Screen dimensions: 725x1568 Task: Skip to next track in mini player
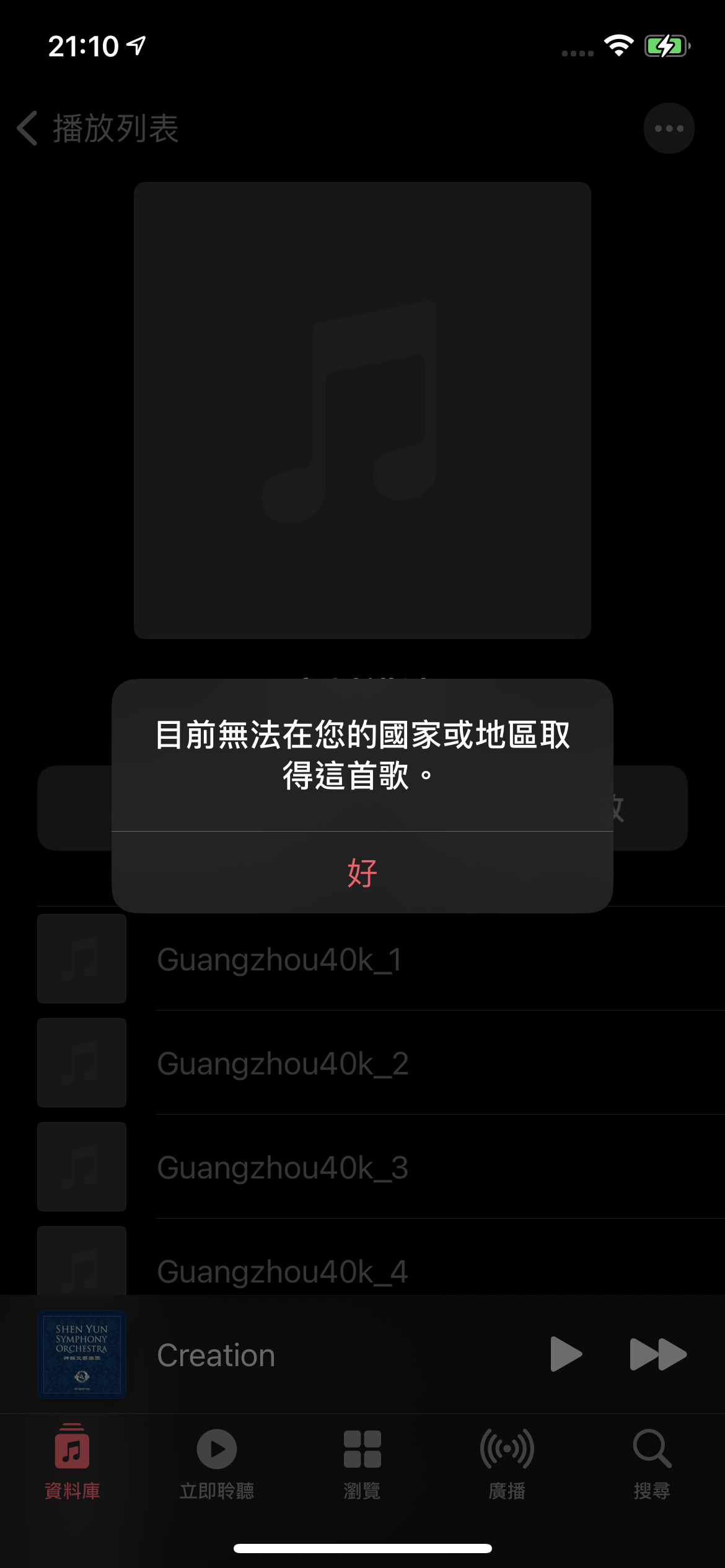pos(657,1354)
